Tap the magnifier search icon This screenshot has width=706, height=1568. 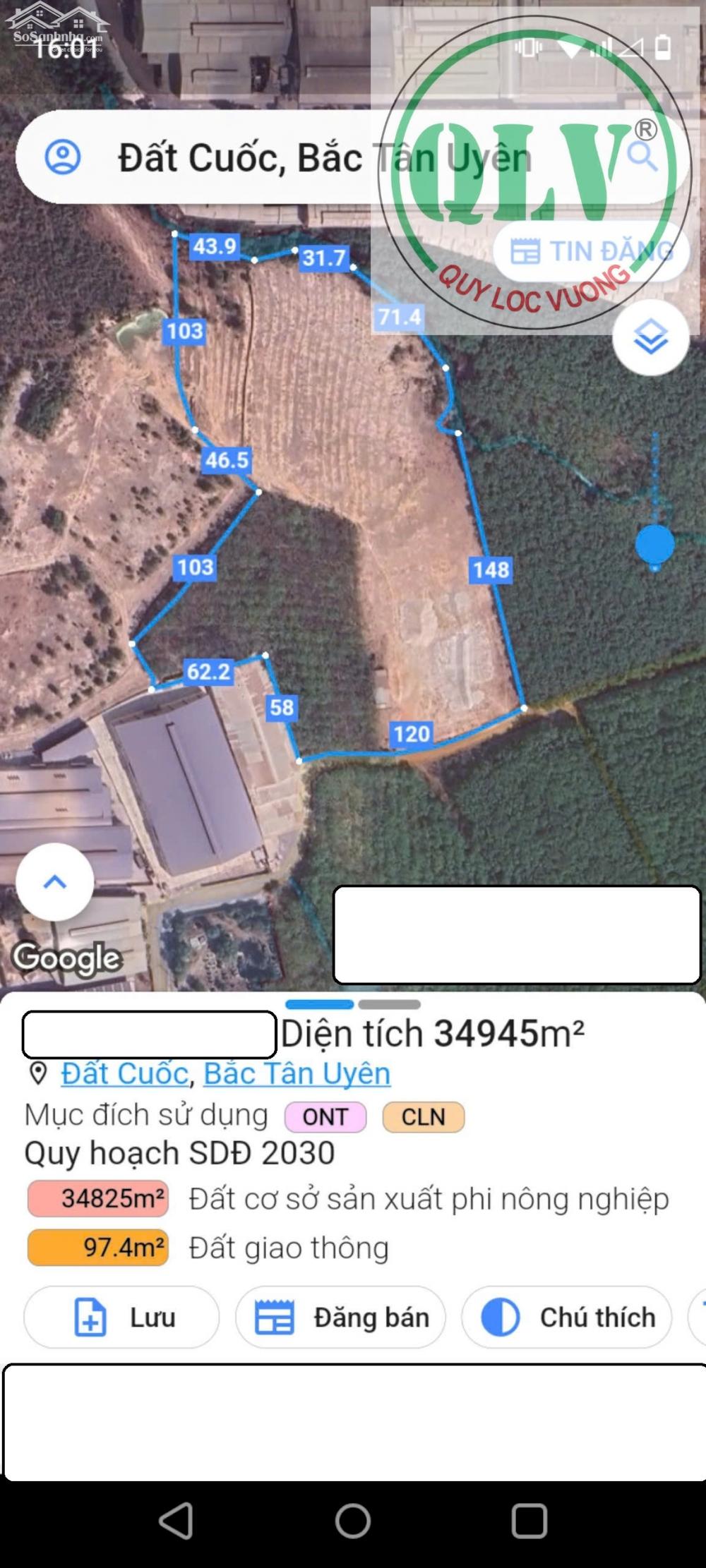pos(642,156)
